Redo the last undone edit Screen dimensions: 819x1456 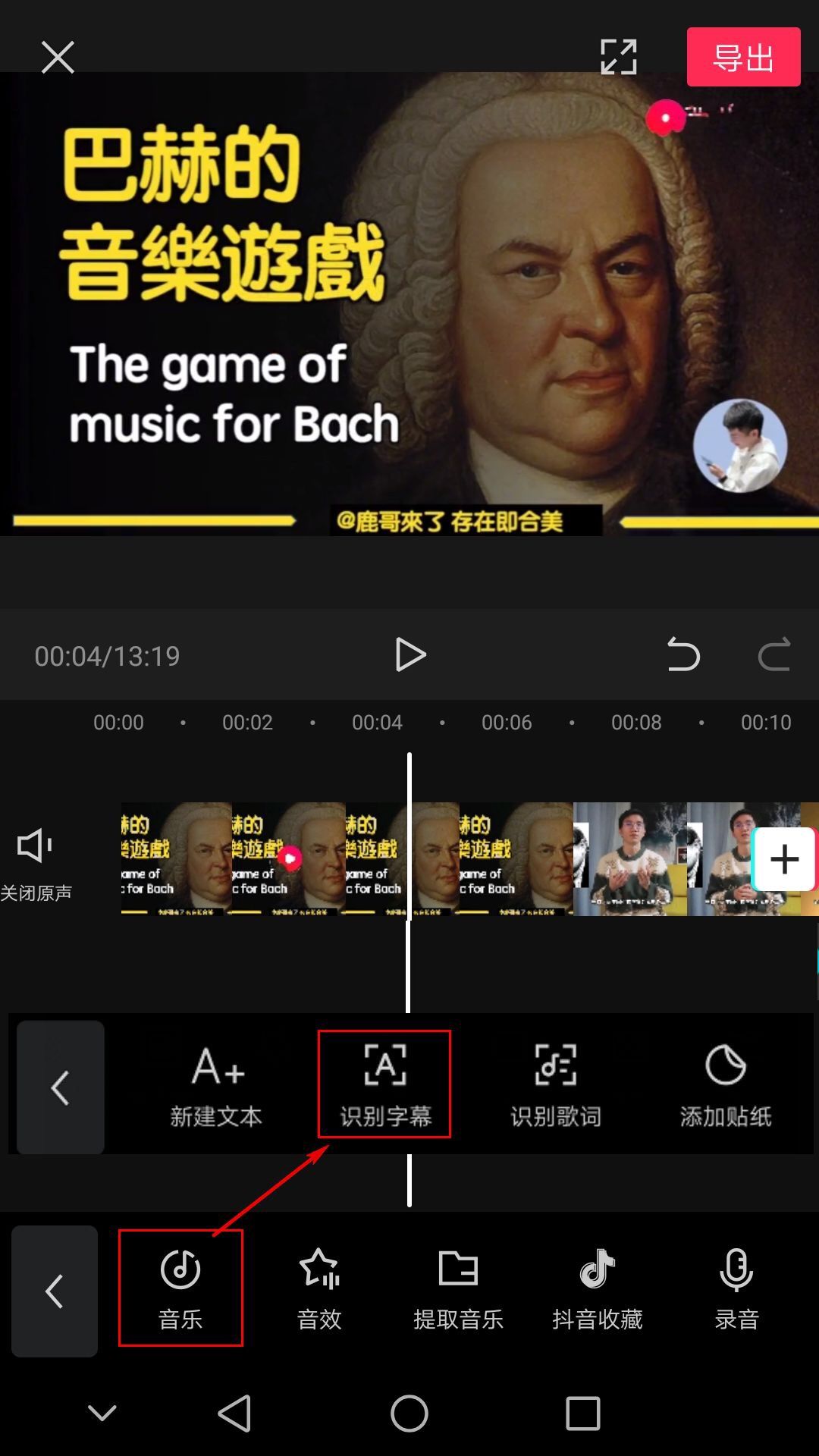(774, 654)
